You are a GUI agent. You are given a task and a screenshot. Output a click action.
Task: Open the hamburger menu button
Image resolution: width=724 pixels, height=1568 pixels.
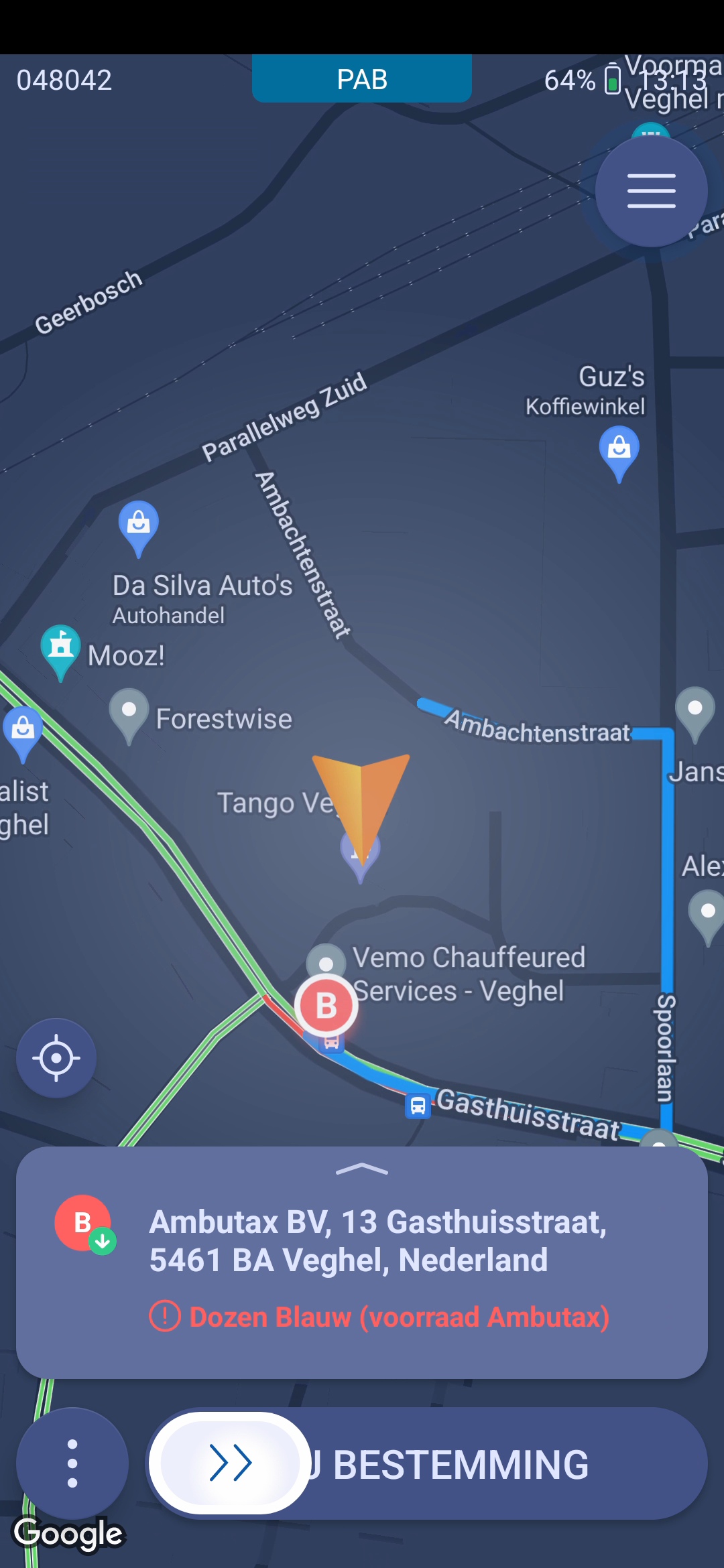click(651, 191)
